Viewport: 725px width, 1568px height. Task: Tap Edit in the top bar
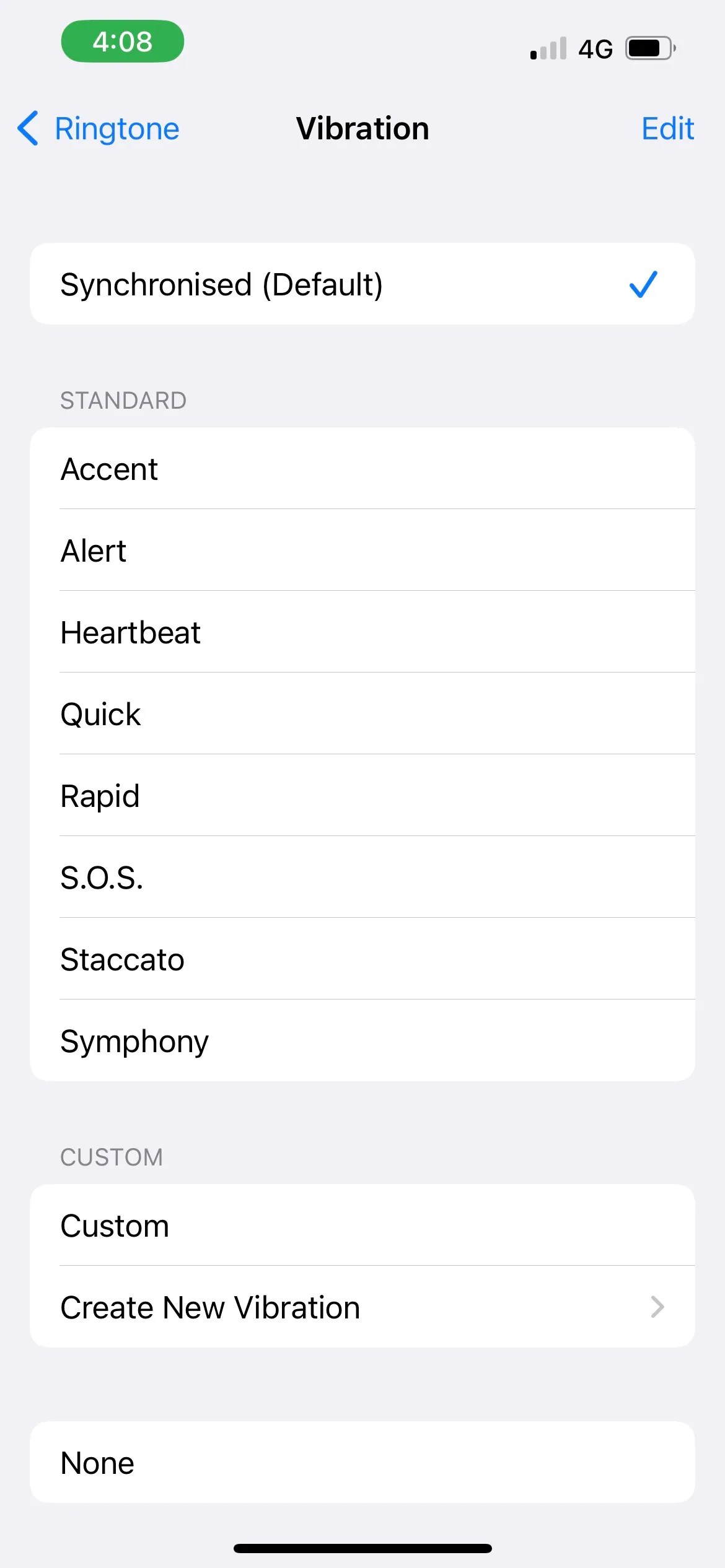click(667, 129)
